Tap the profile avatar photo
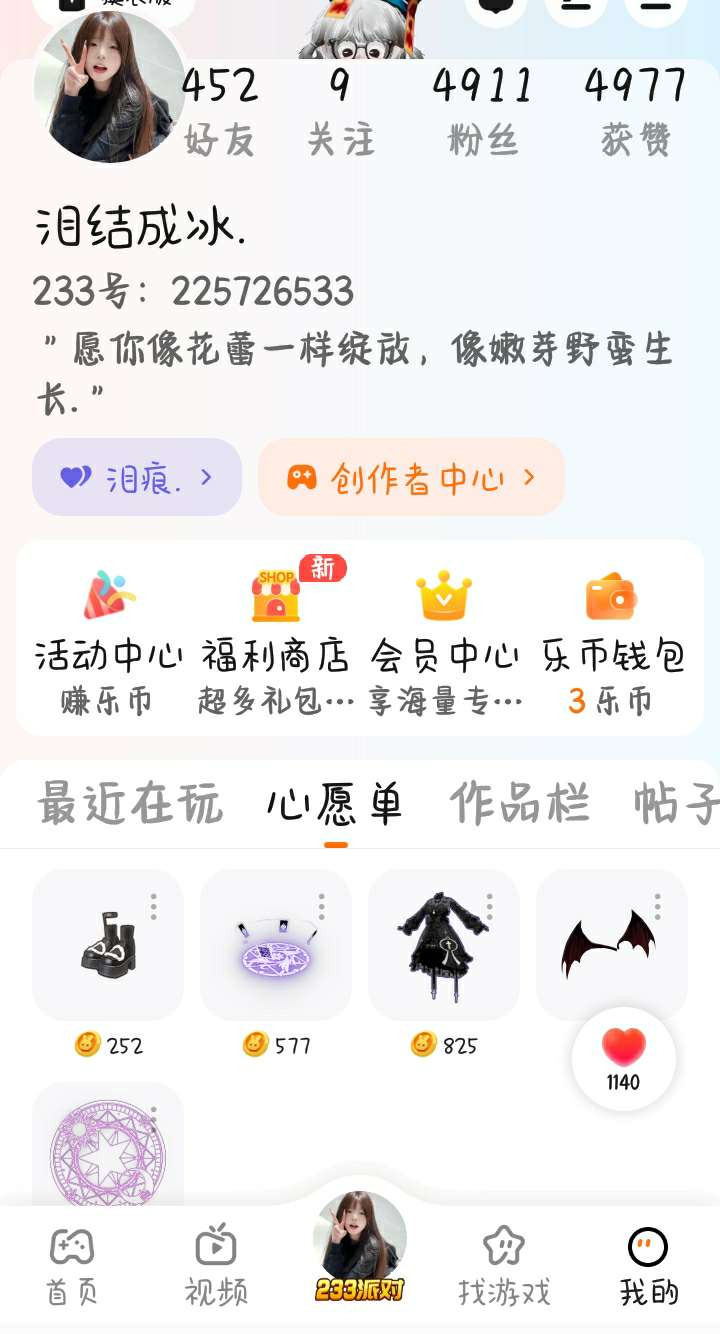This screenshot has width=720, height=1334. [108, 88]
